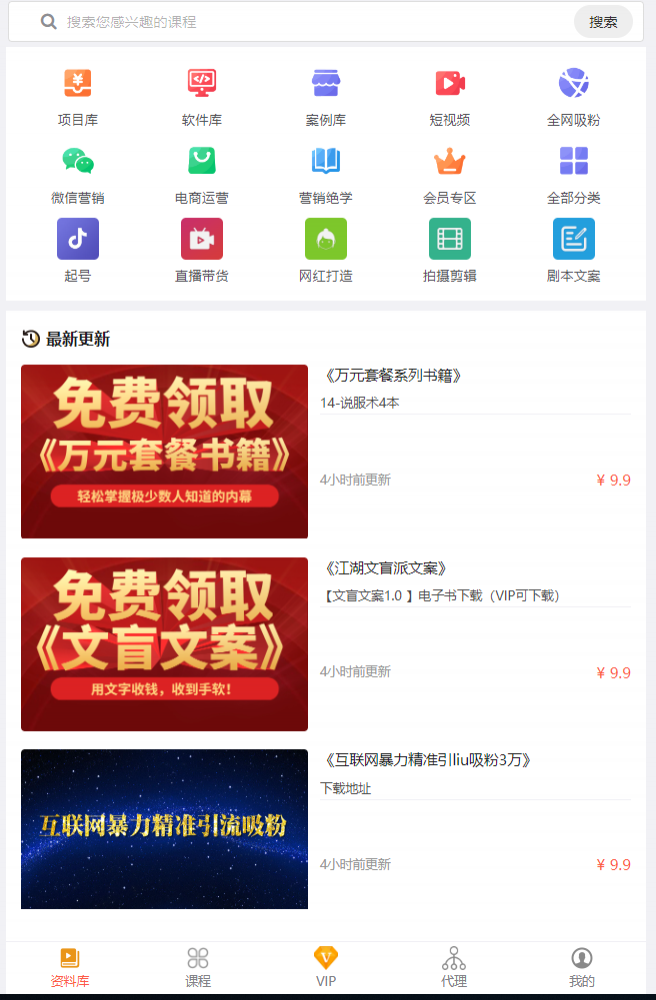Screen dimensions: 656x1000
Task: Open the 会员专区 area
Action: tap(450, 175)
